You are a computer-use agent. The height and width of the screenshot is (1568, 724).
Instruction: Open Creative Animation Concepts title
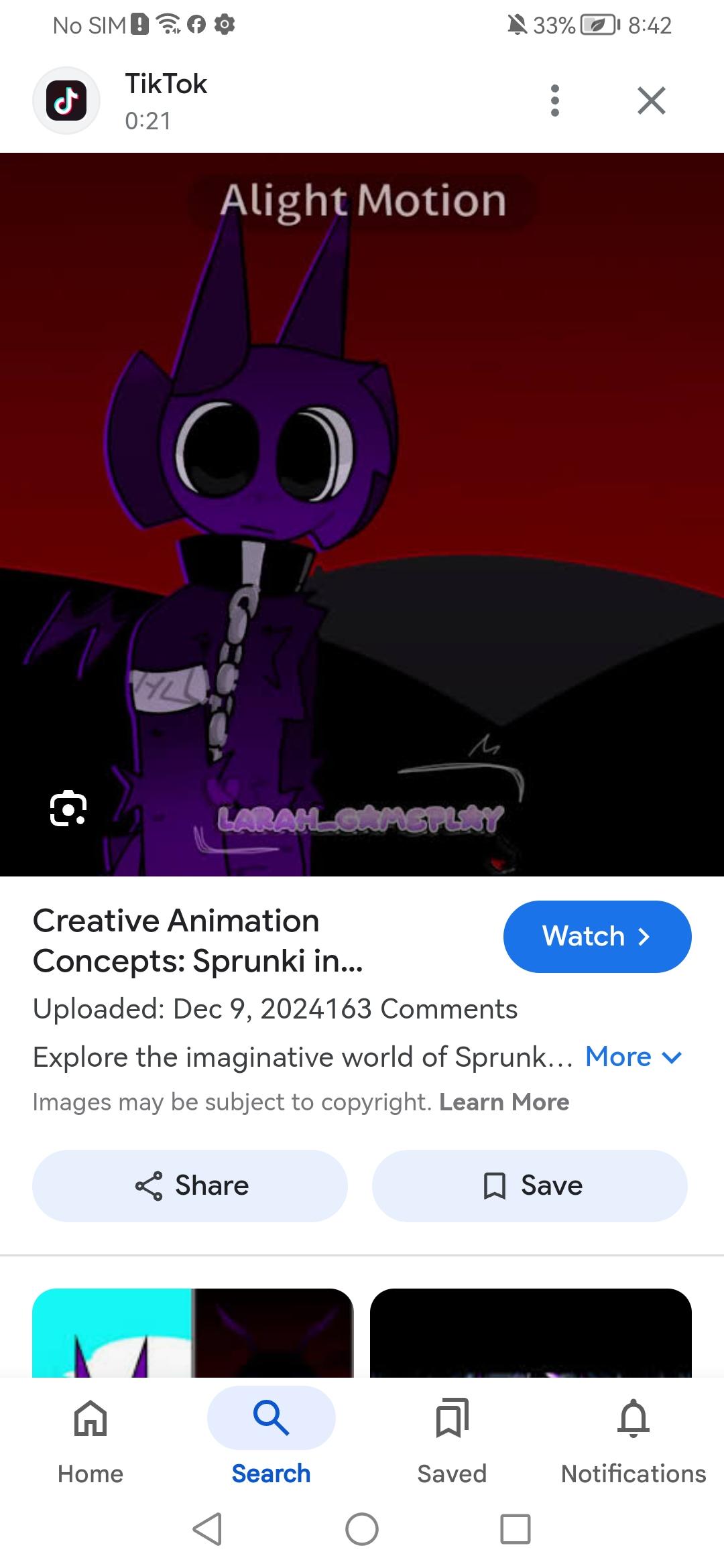(198, 940)
